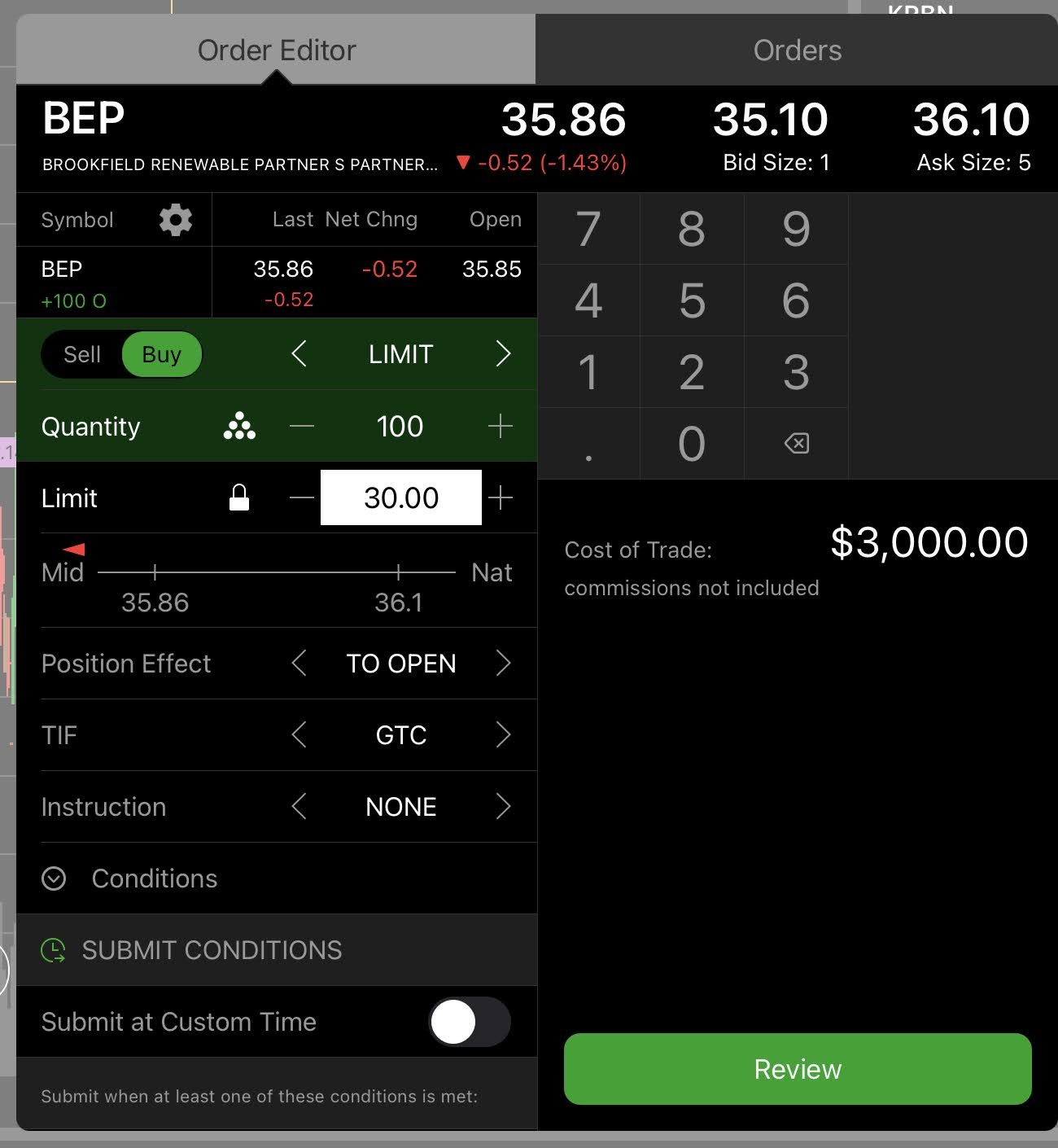Image resolution: width=1058 pixels, height=1148 pixels.
Task: Tap backspace on the numeric keypad
Action: pos(796,444)
